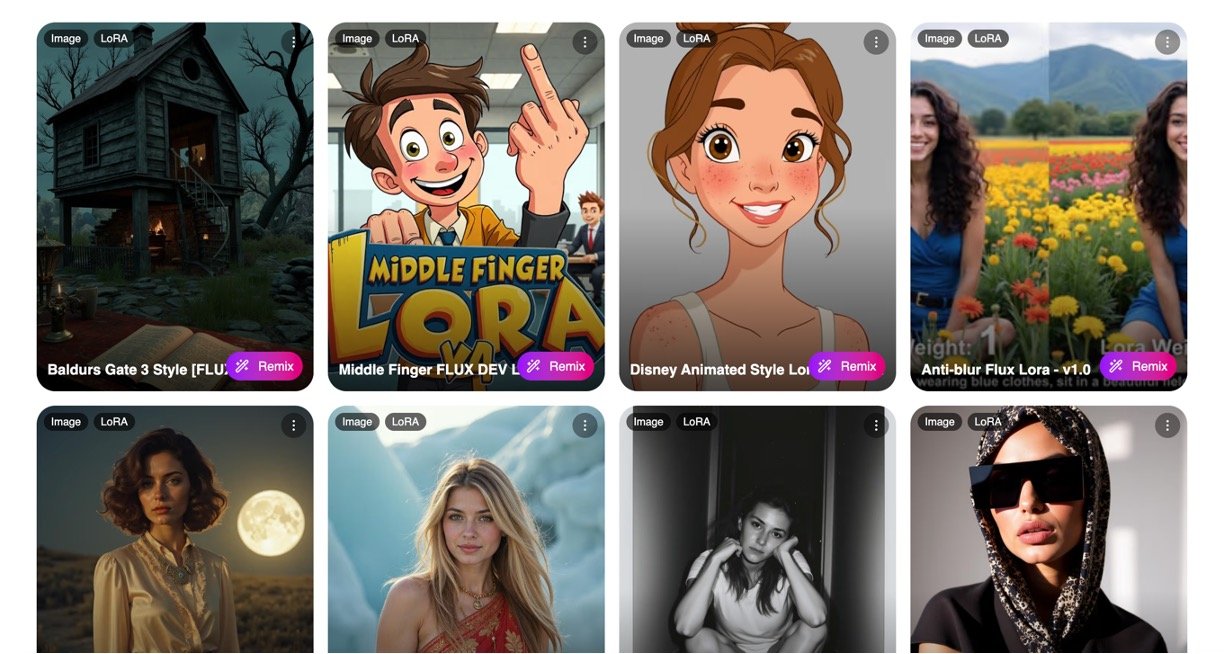Open the Middle Finger FLUX DEV card

pyautogui.click(x=465, y=200)
